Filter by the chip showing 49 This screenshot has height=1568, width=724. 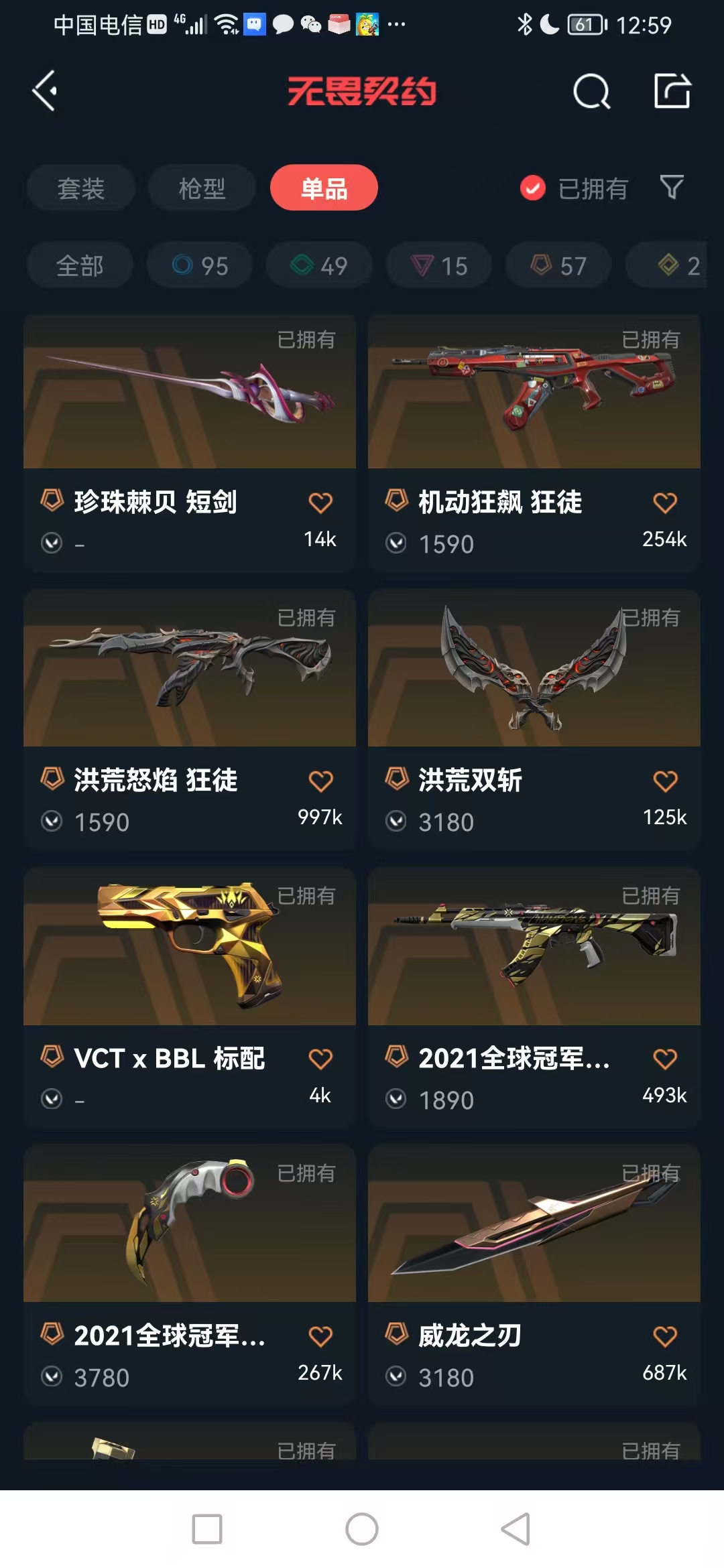319,265
